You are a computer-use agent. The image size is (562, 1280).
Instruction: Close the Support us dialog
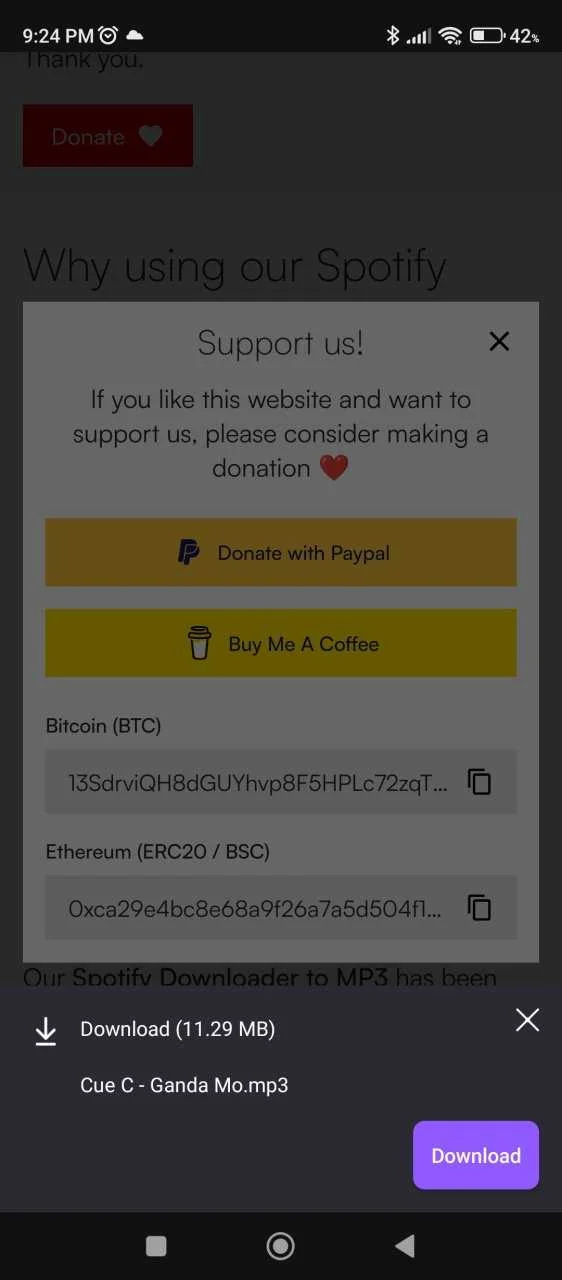pos(499,341)
